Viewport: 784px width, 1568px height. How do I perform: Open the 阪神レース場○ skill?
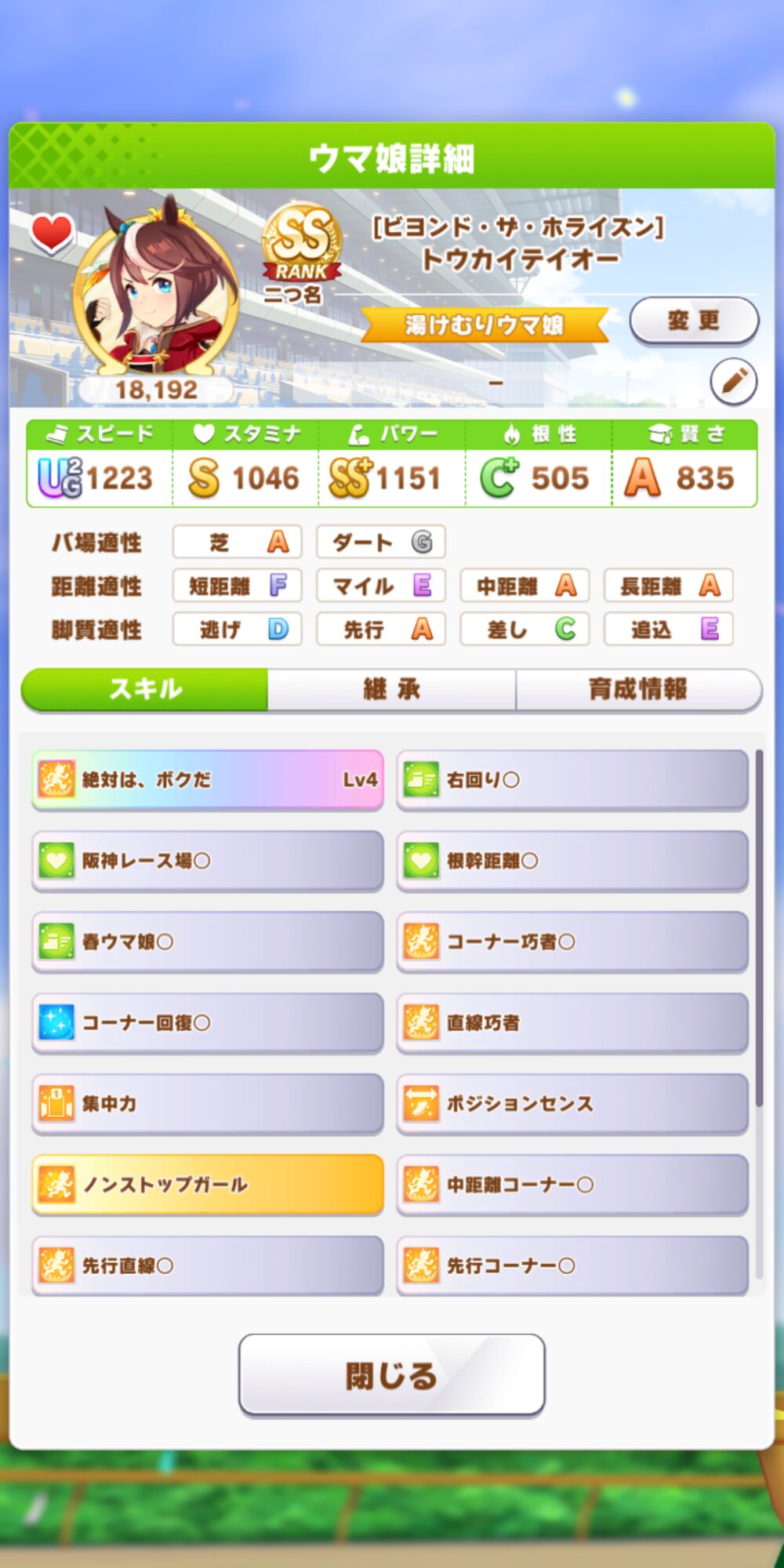[208, 861]
